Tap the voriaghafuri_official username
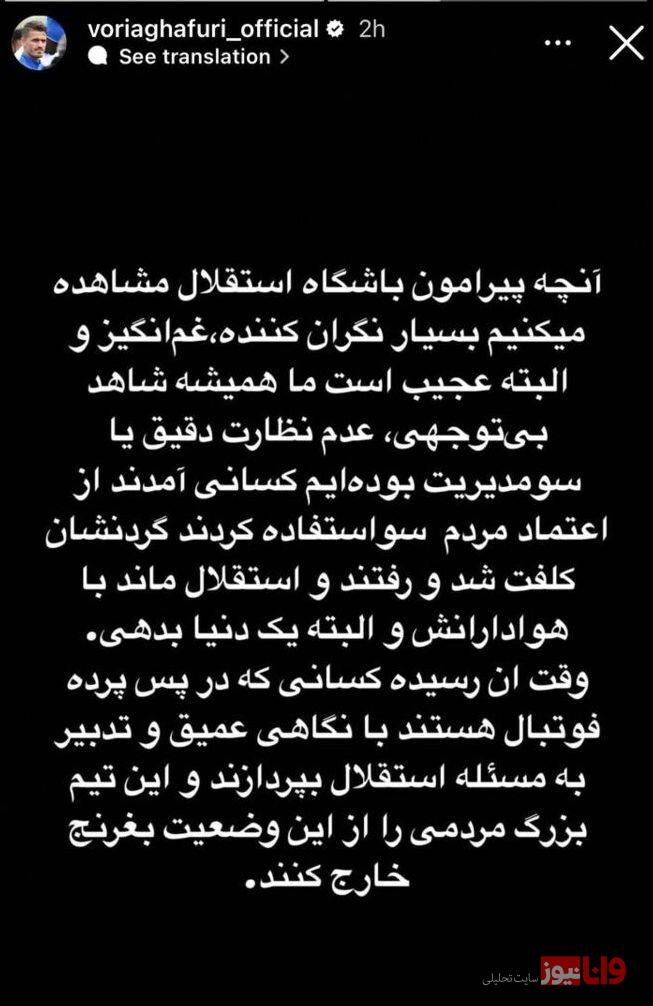 tap(203, 29)
